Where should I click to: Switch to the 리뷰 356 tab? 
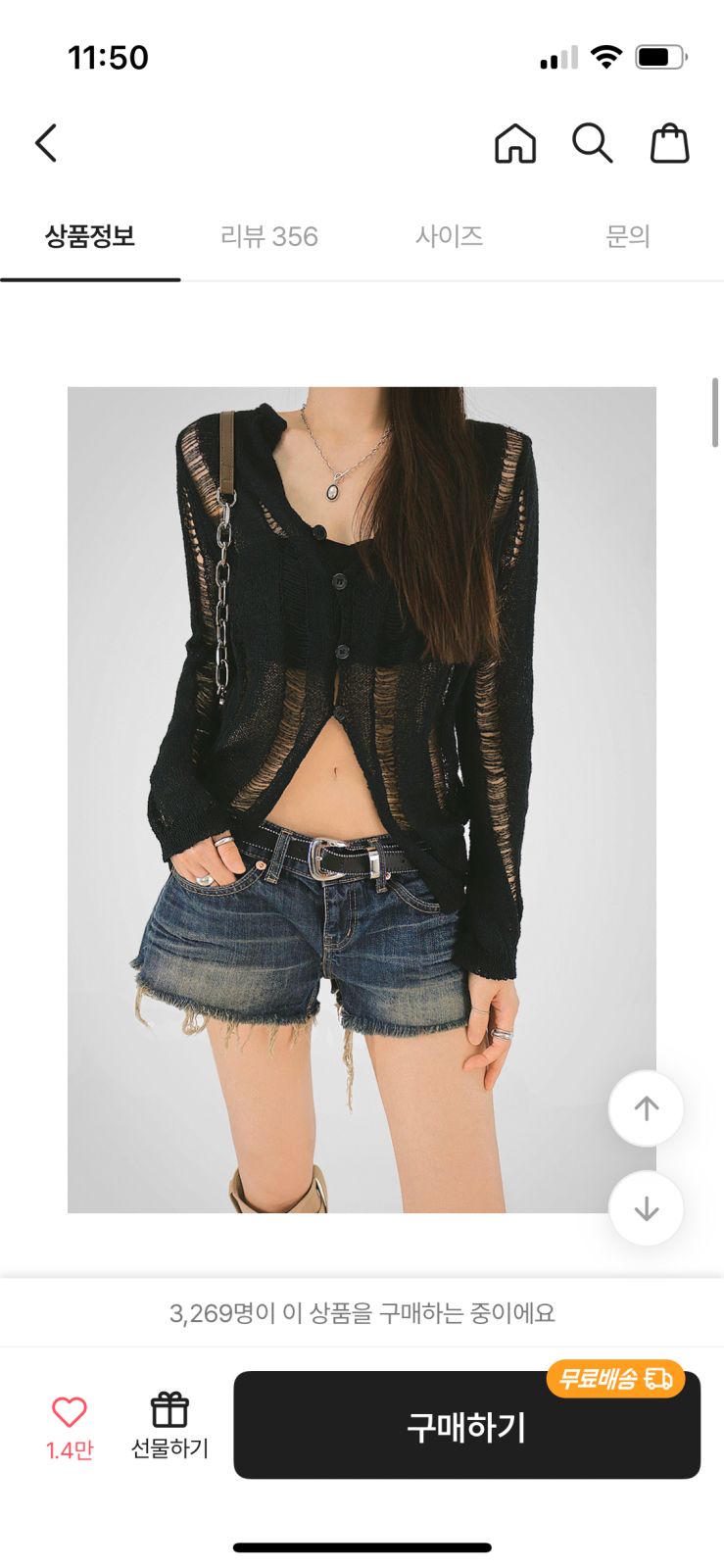[269, 236]
